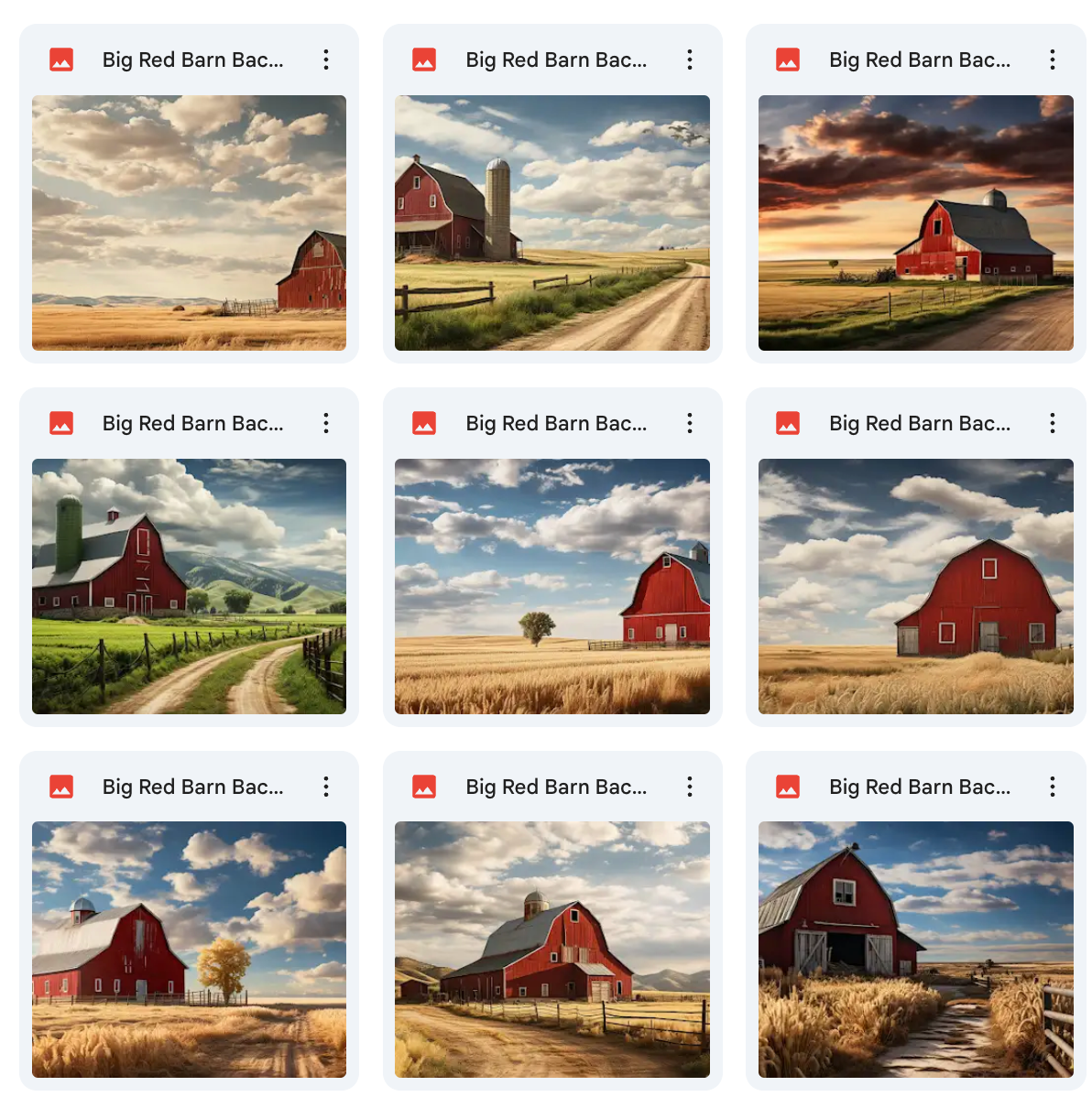Open more options for the green silo barn file
The image size is (1092, 1097).
pyautogui.click(x=325, y=423)
